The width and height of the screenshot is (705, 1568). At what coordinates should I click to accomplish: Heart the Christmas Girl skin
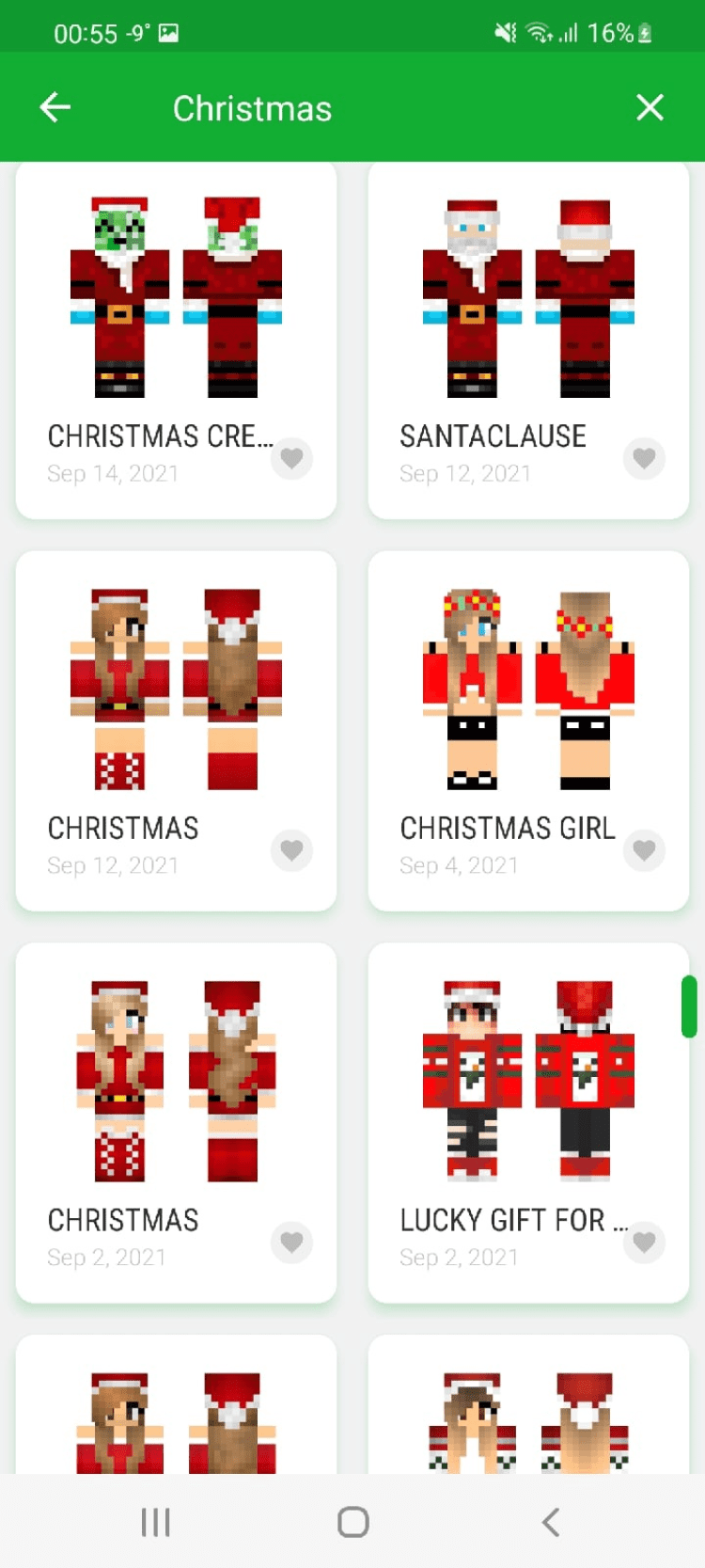644,850
